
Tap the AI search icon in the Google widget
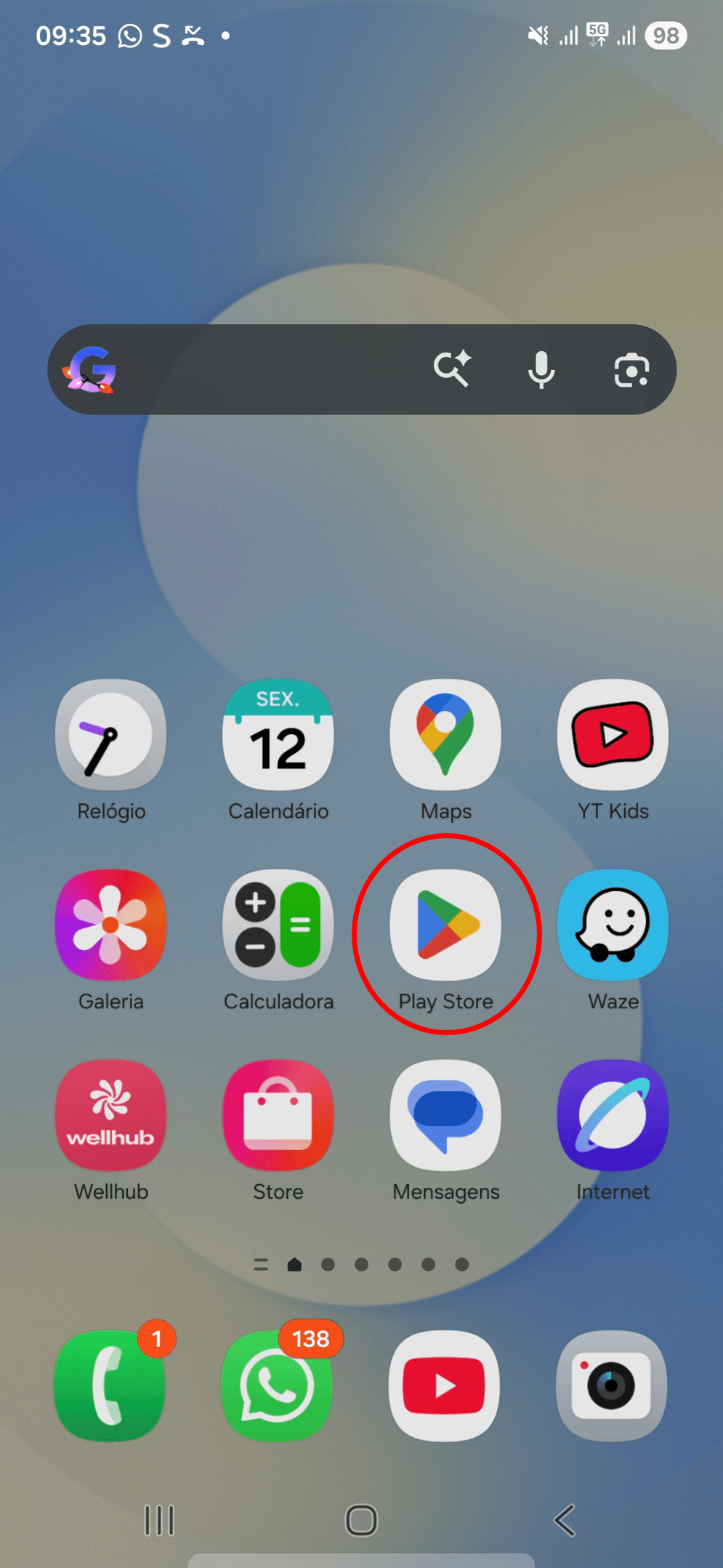[452, 369]
